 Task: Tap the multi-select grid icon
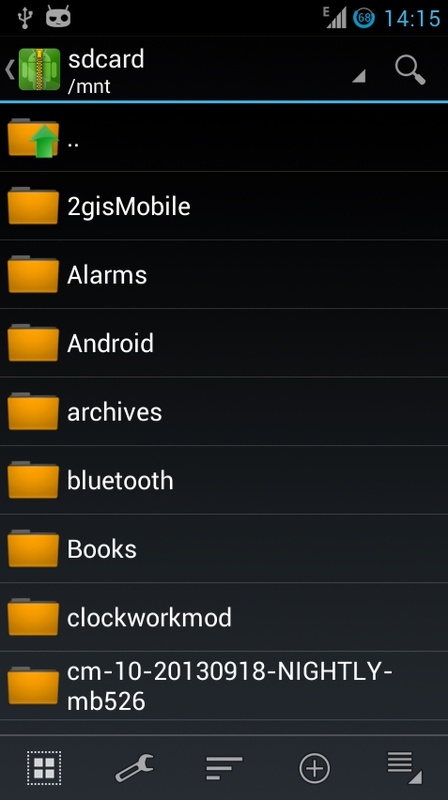44,768
